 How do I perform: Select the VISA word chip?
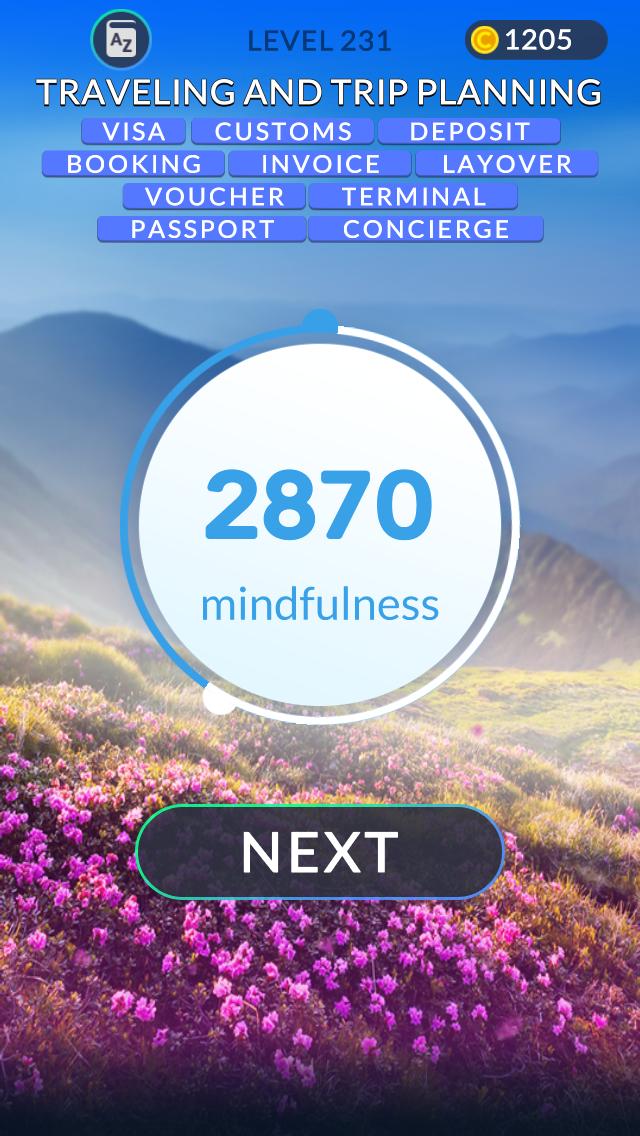point(134,132)
